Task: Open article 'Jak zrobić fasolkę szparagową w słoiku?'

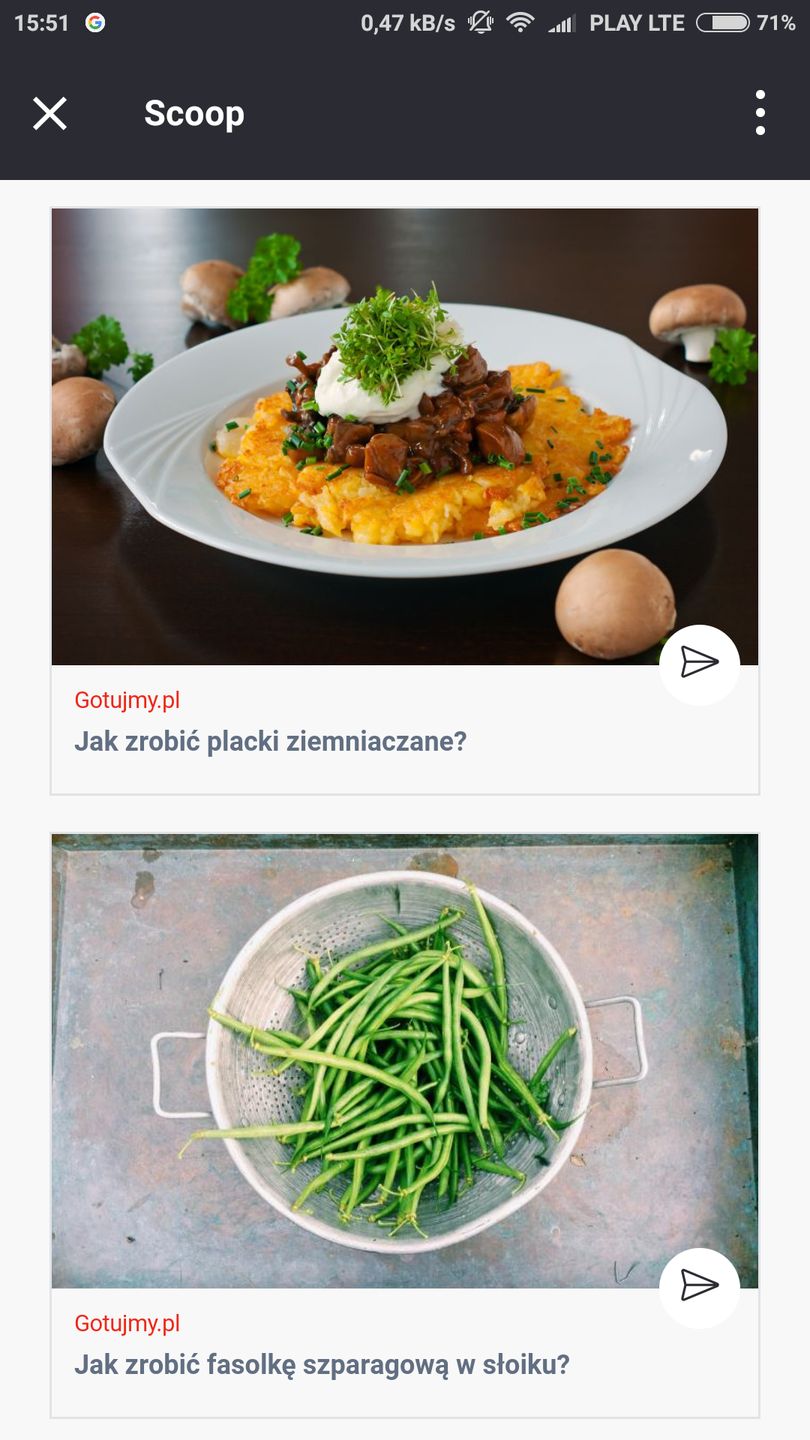Action: pos(322,1364)
